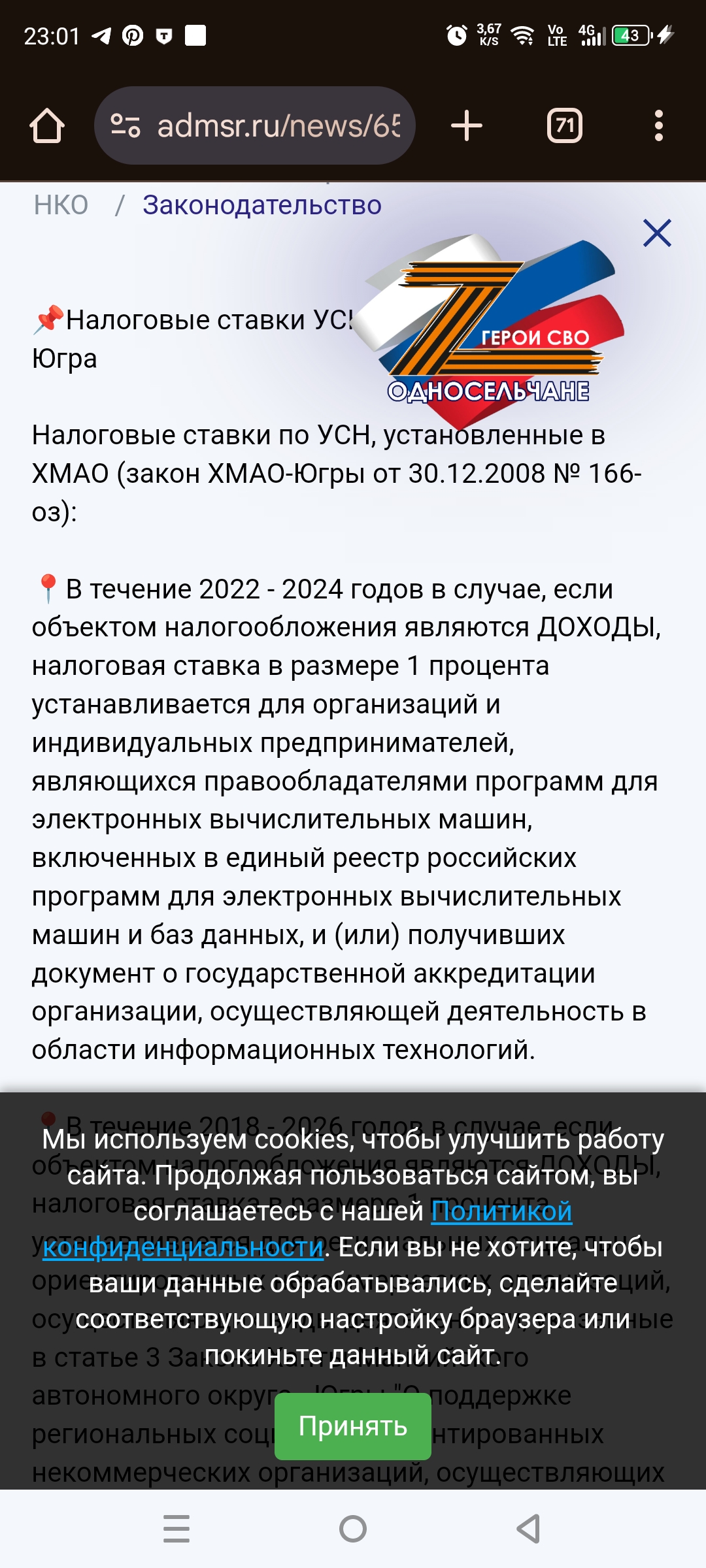Open the НКО breadcrumb link
This screenshot has width=706, height=1568.
click(x=61, y=205)
